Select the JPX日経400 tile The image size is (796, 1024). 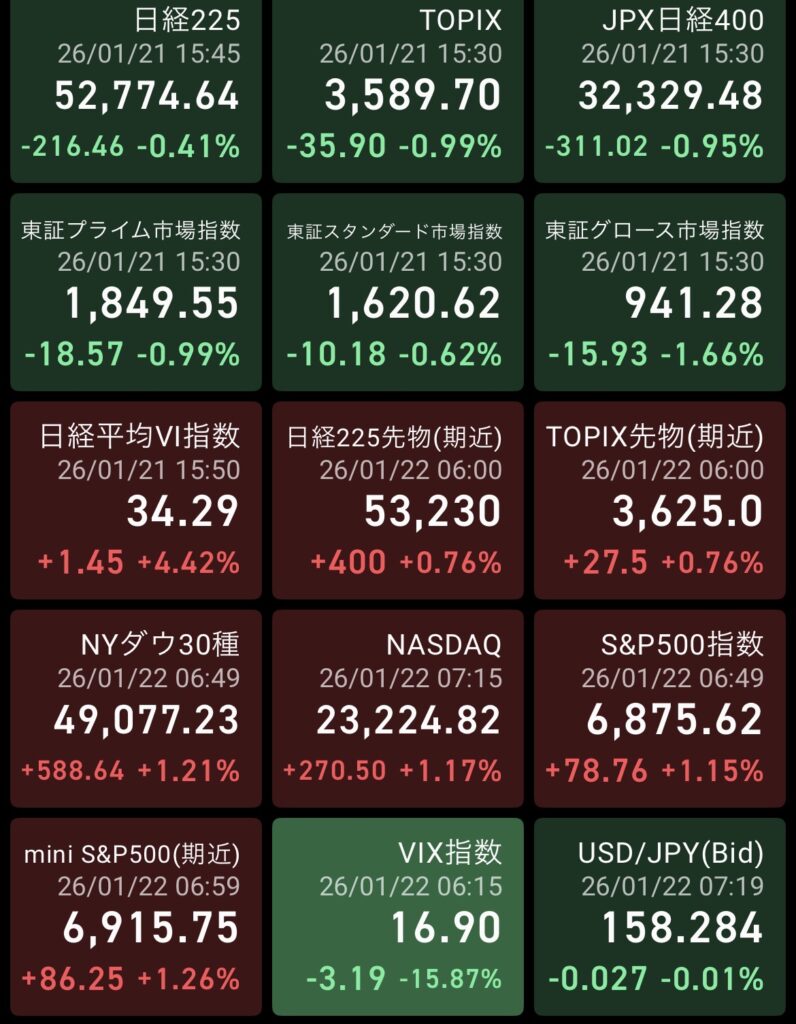(x=659, y=90)
